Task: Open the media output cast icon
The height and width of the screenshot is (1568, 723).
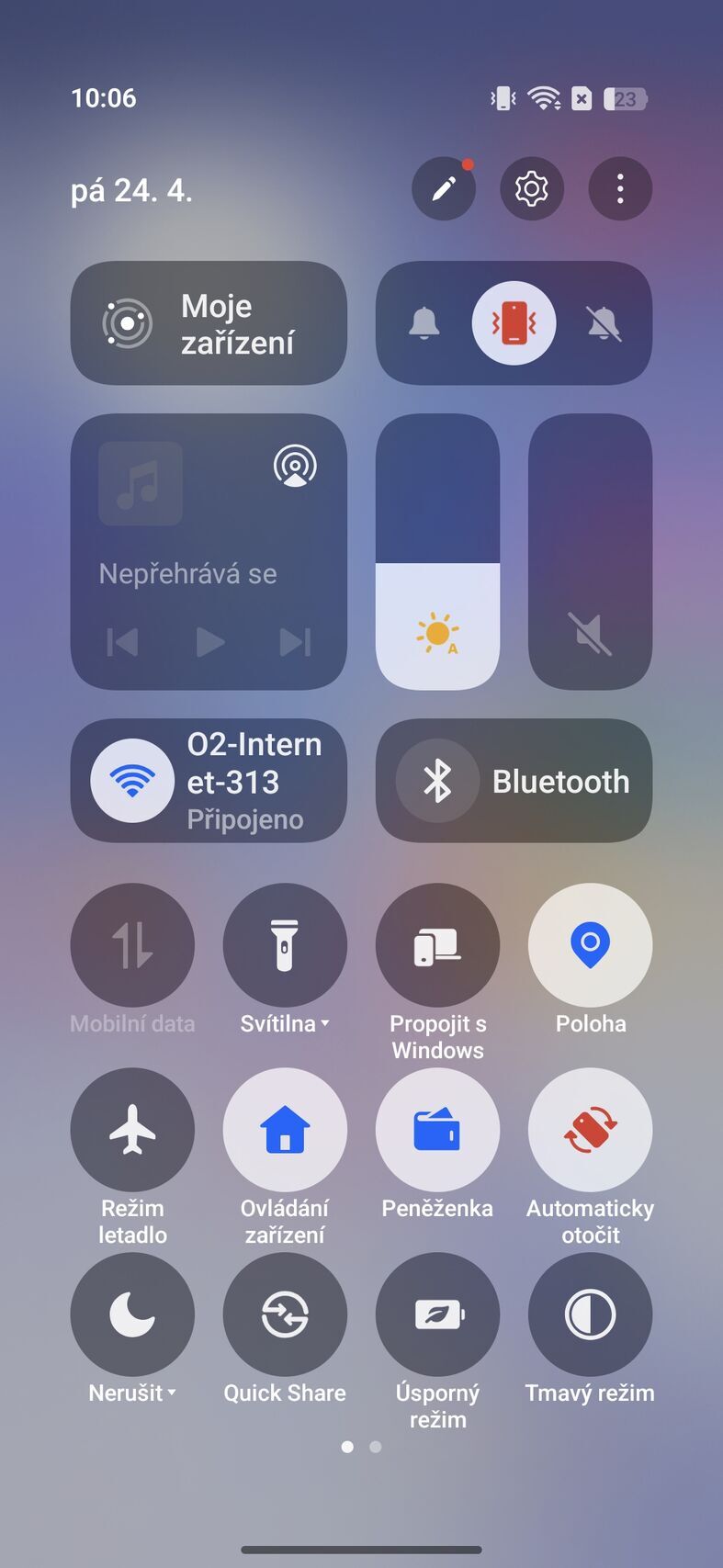Action: [295, 466]
